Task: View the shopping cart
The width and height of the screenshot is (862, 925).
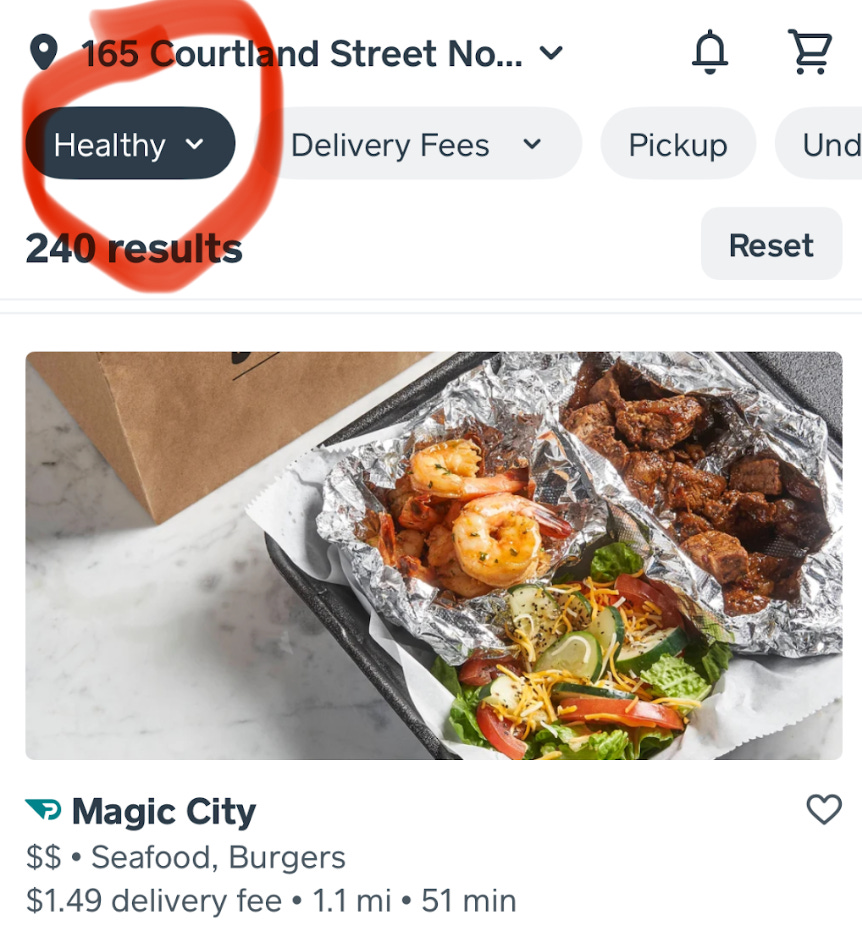Action: pyautogui.click(x=810, y=52)
